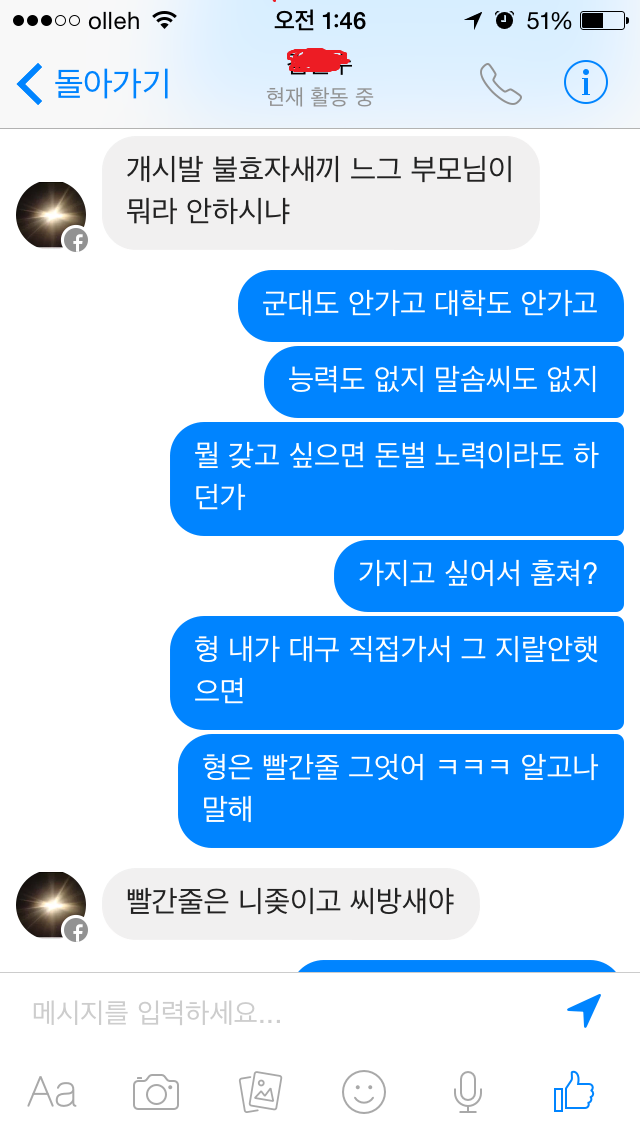
Task: Open the Aa text keyboard option
Action: point(52,1091)
